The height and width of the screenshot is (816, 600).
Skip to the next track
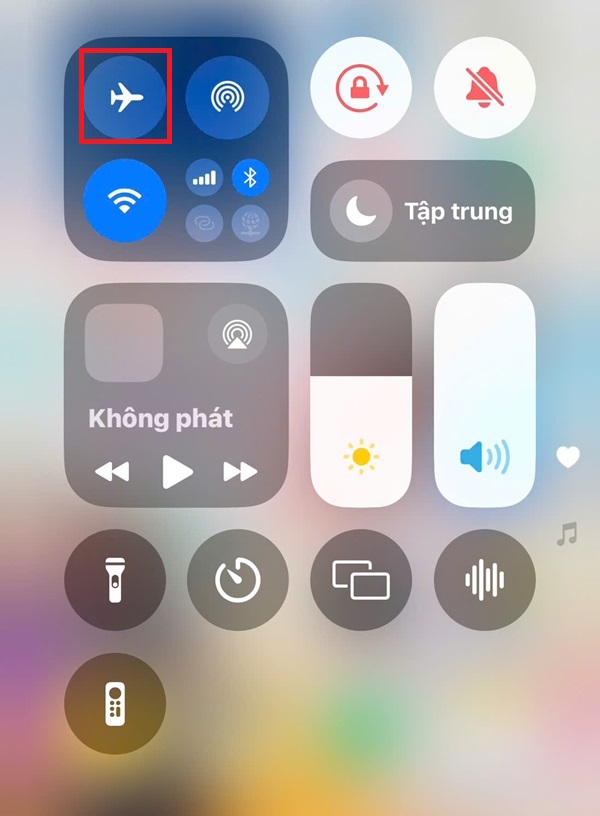tap(241, 472)
